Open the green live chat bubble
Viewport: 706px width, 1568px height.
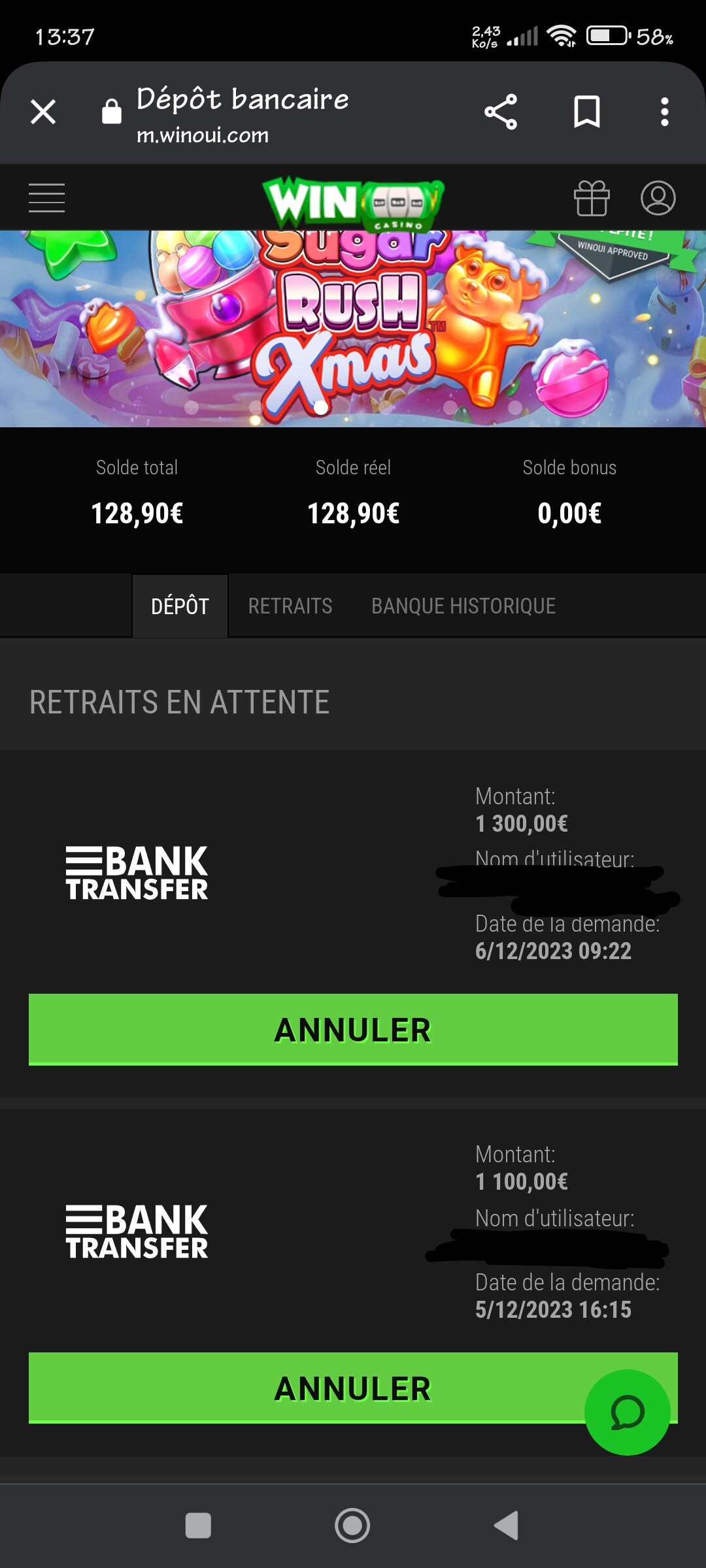click(628, 1412)
